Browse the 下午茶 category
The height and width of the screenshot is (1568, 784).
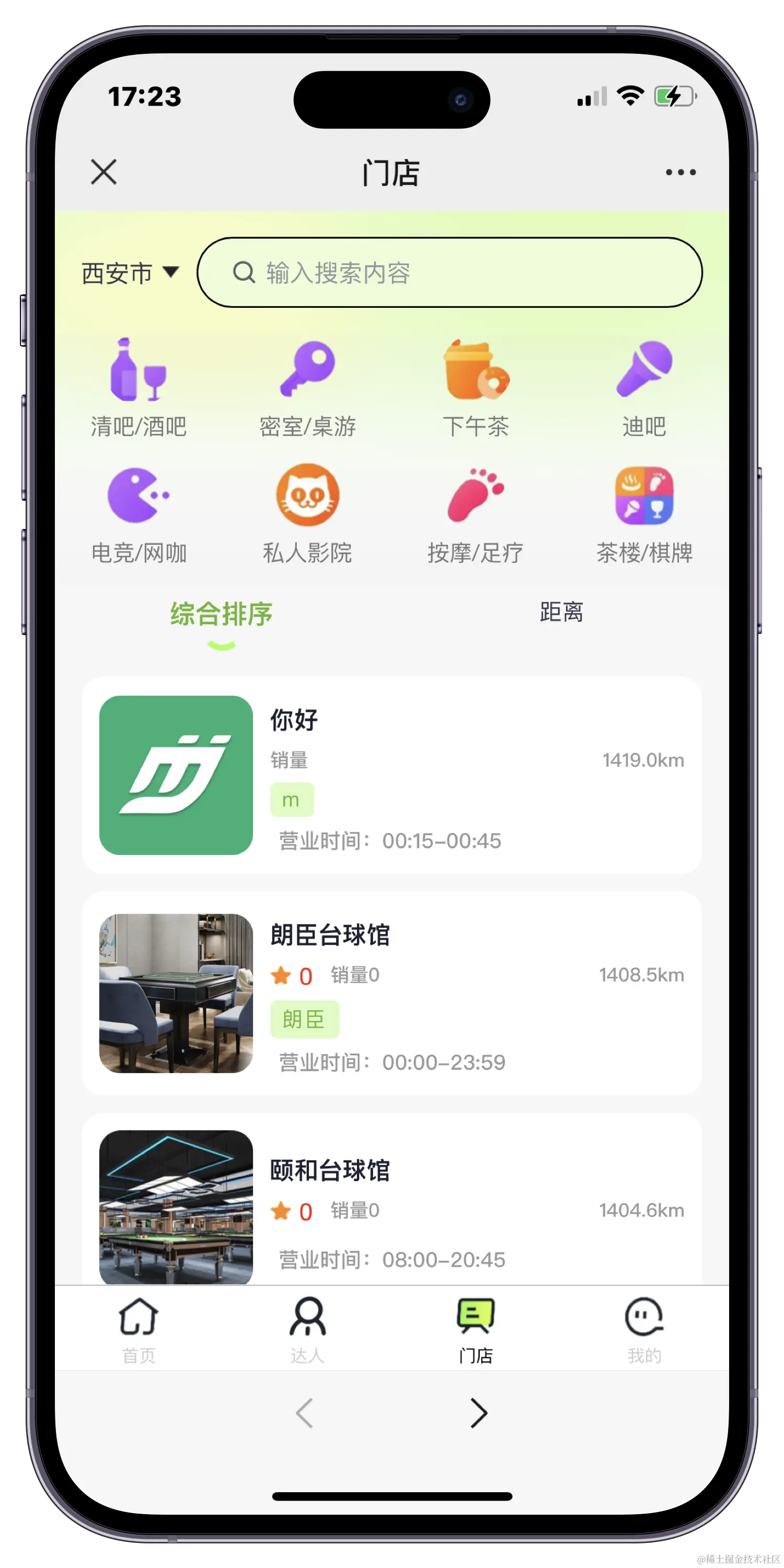[x=476, y=388]
